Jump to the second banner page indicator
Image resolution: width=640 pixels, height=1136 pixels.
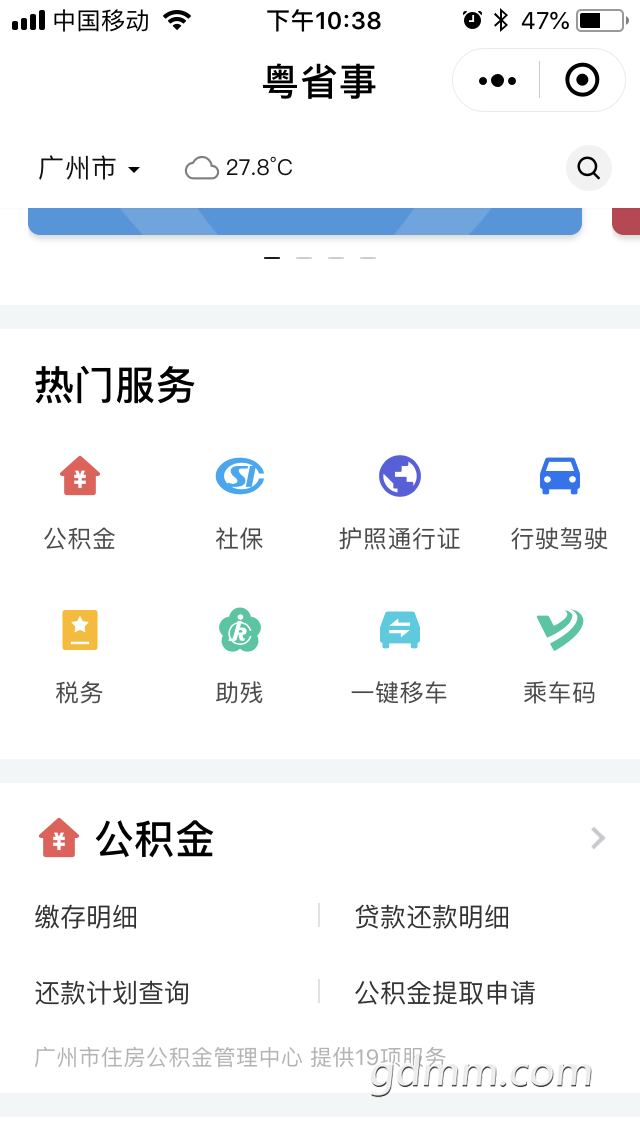[x=304, y=258]
